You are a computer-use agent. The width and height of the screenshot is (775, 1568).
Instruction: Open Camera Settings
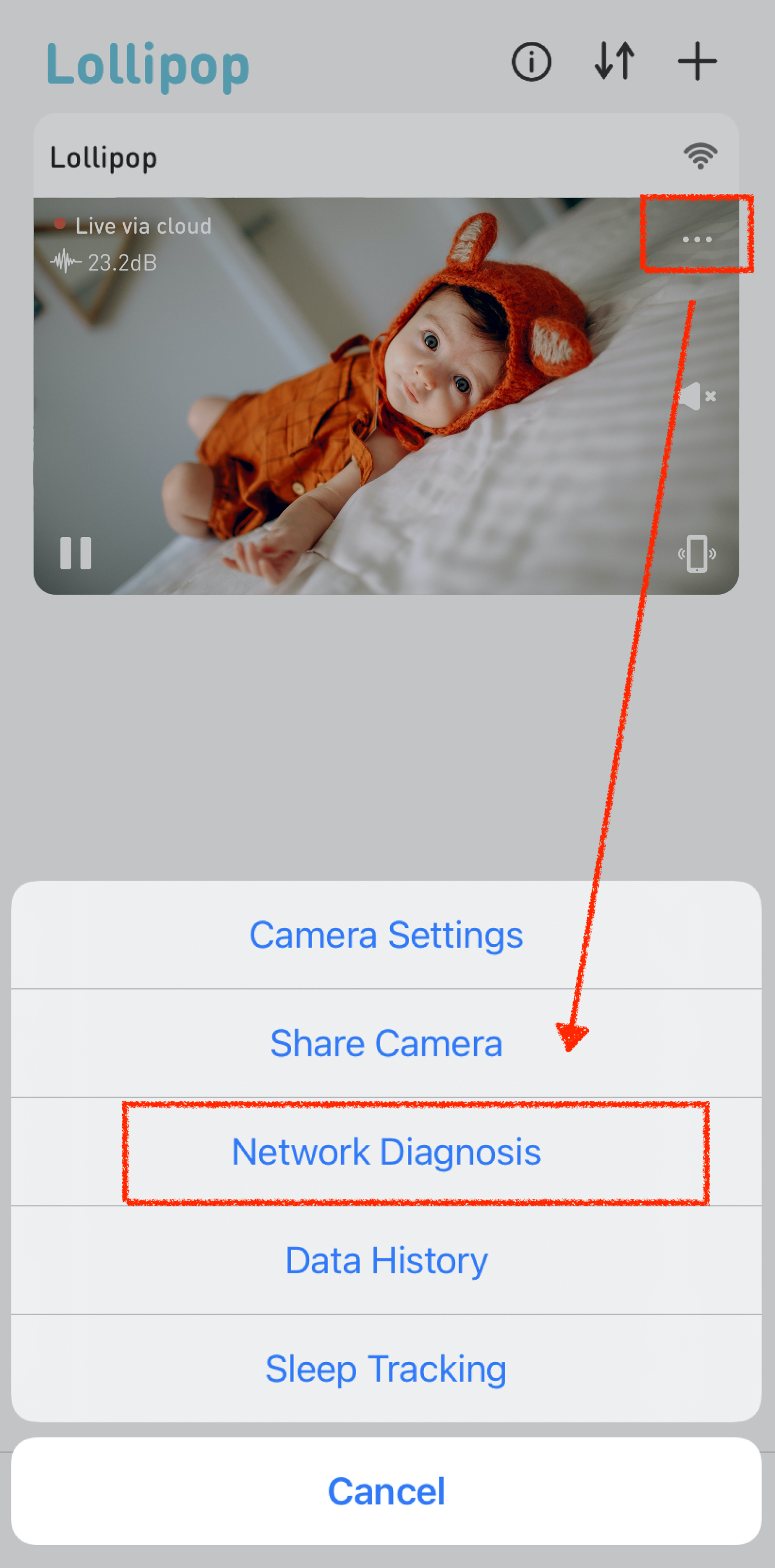(386, 935)
